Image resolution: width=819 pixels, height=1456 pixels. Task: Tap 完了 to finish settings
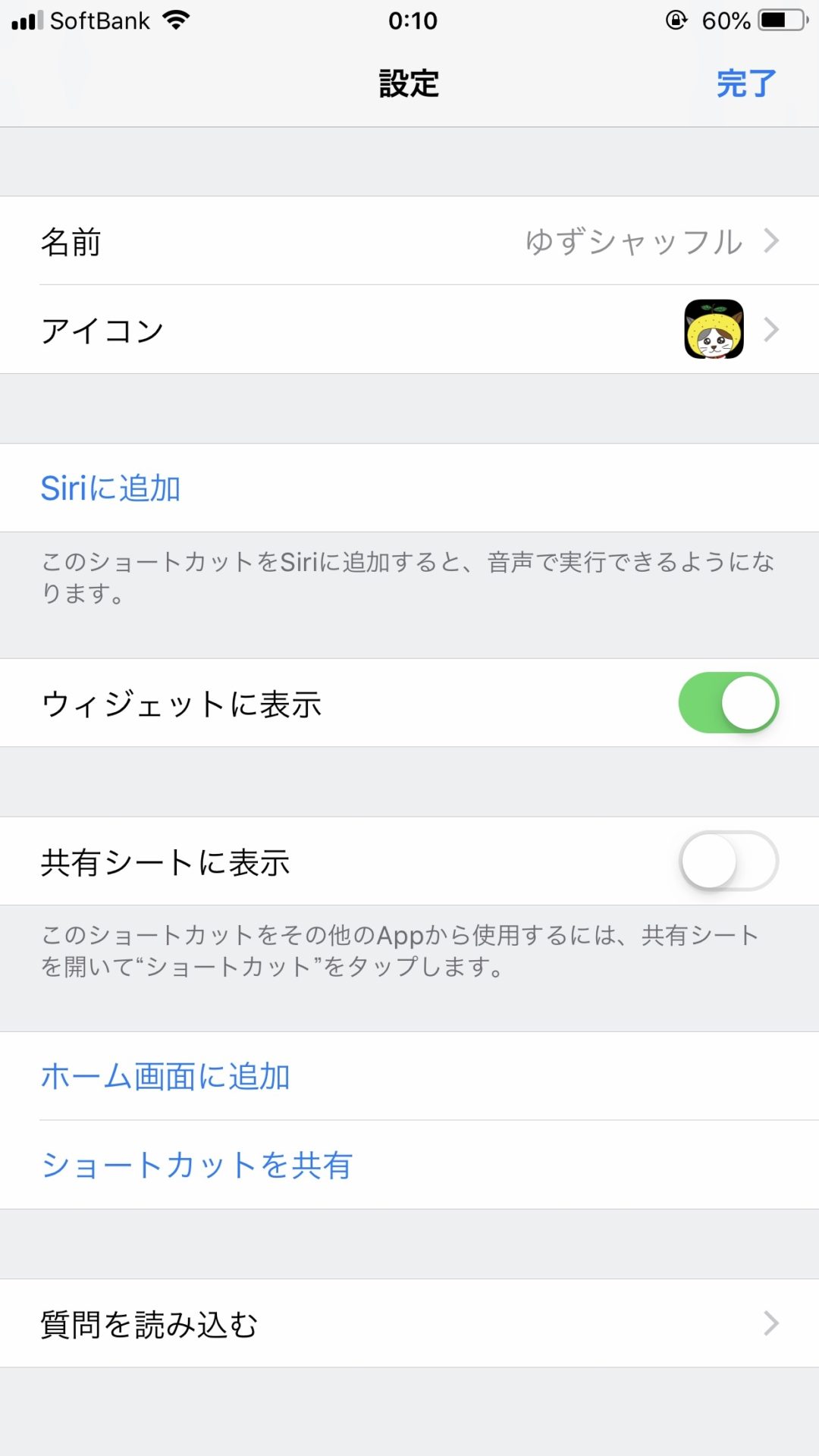(746, 83)
